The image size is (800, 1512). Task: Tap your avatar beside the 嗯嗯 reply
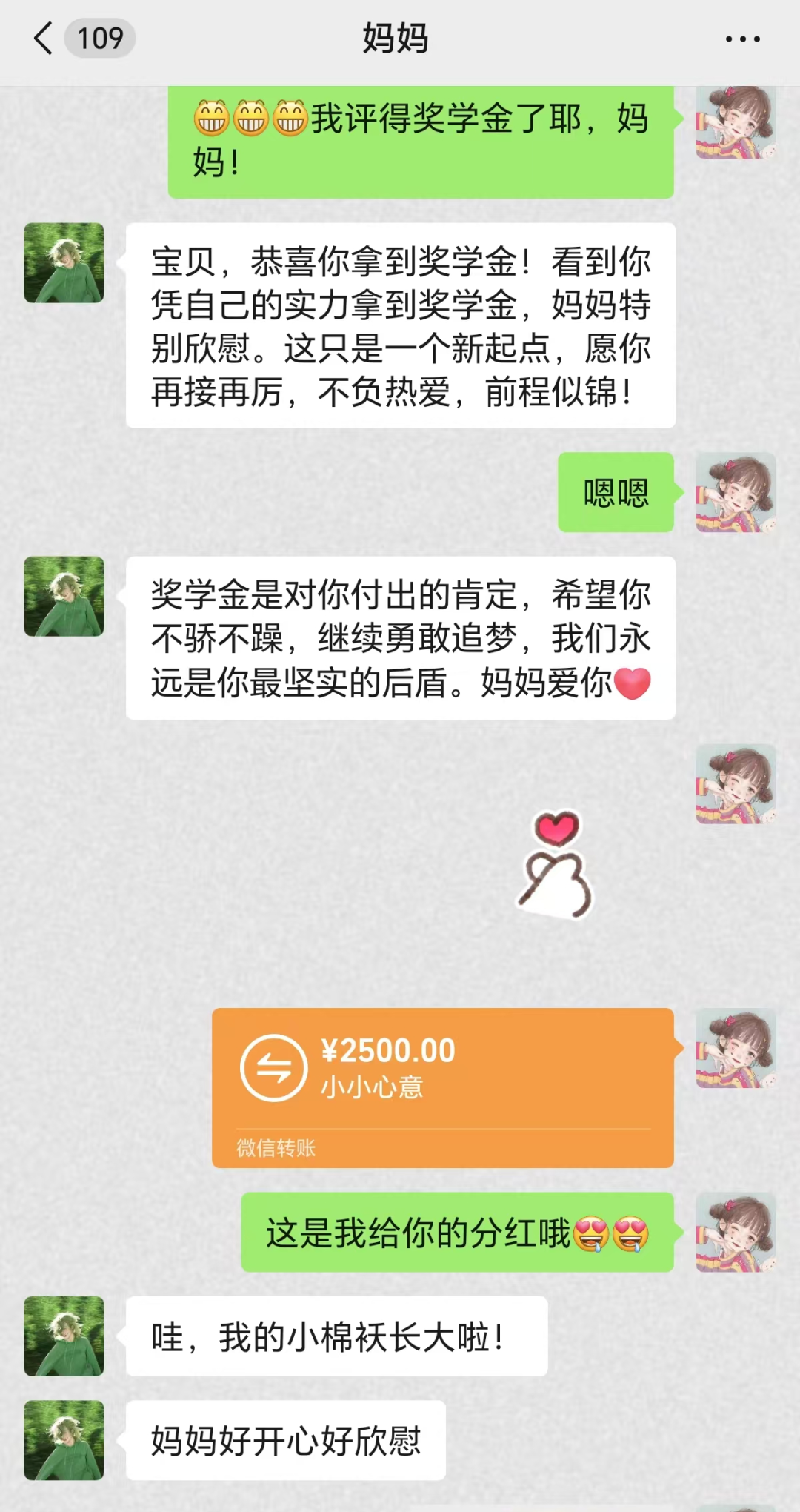pyautogui.click(x=736, y=493)
